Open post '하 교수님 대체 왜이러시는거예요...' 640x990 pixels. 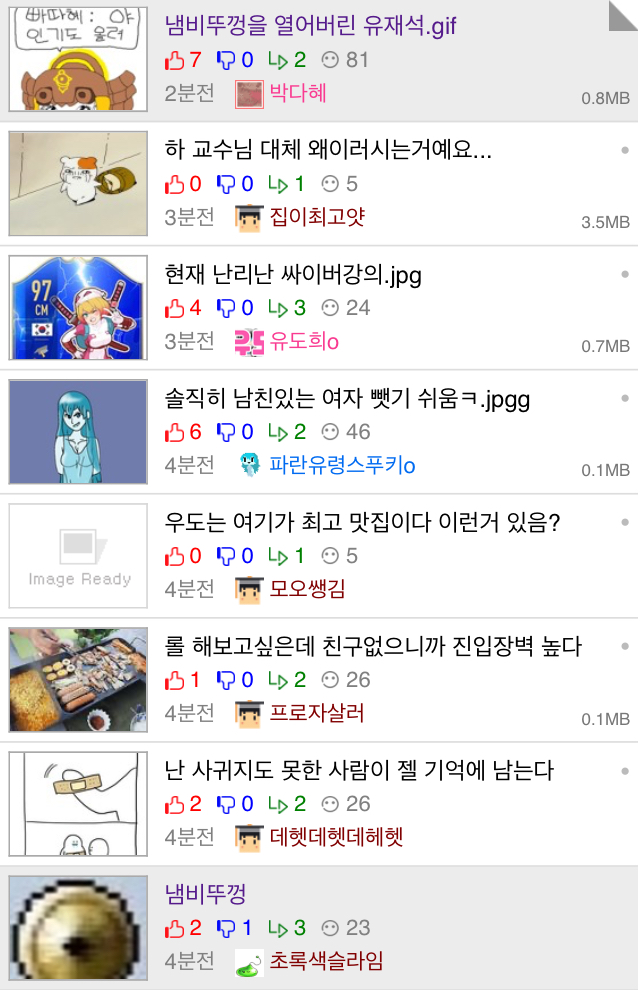328,151
